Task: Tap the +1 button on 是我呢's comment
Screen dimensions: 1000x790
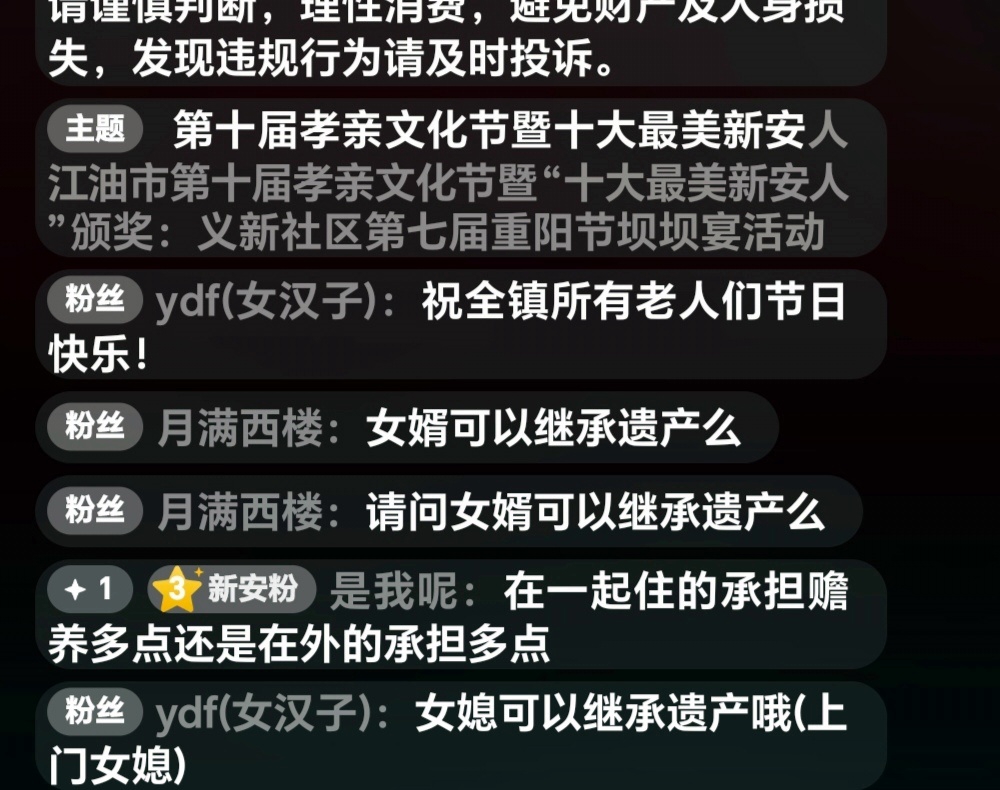Action: click(90, 590)
